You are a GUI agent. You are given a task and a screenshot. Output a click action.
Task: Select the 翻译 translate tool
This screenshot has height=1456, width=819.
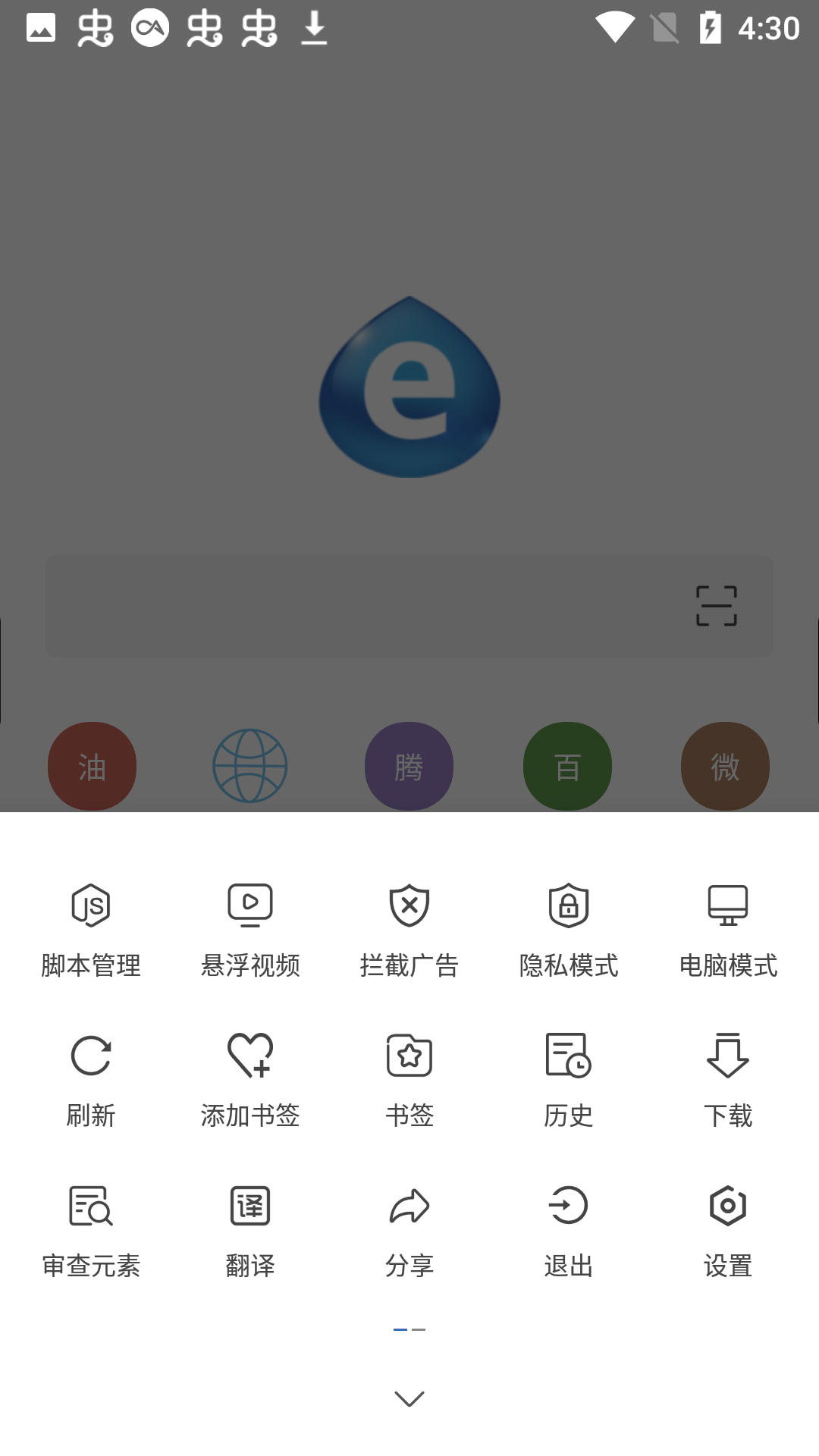coord(250,1228)
